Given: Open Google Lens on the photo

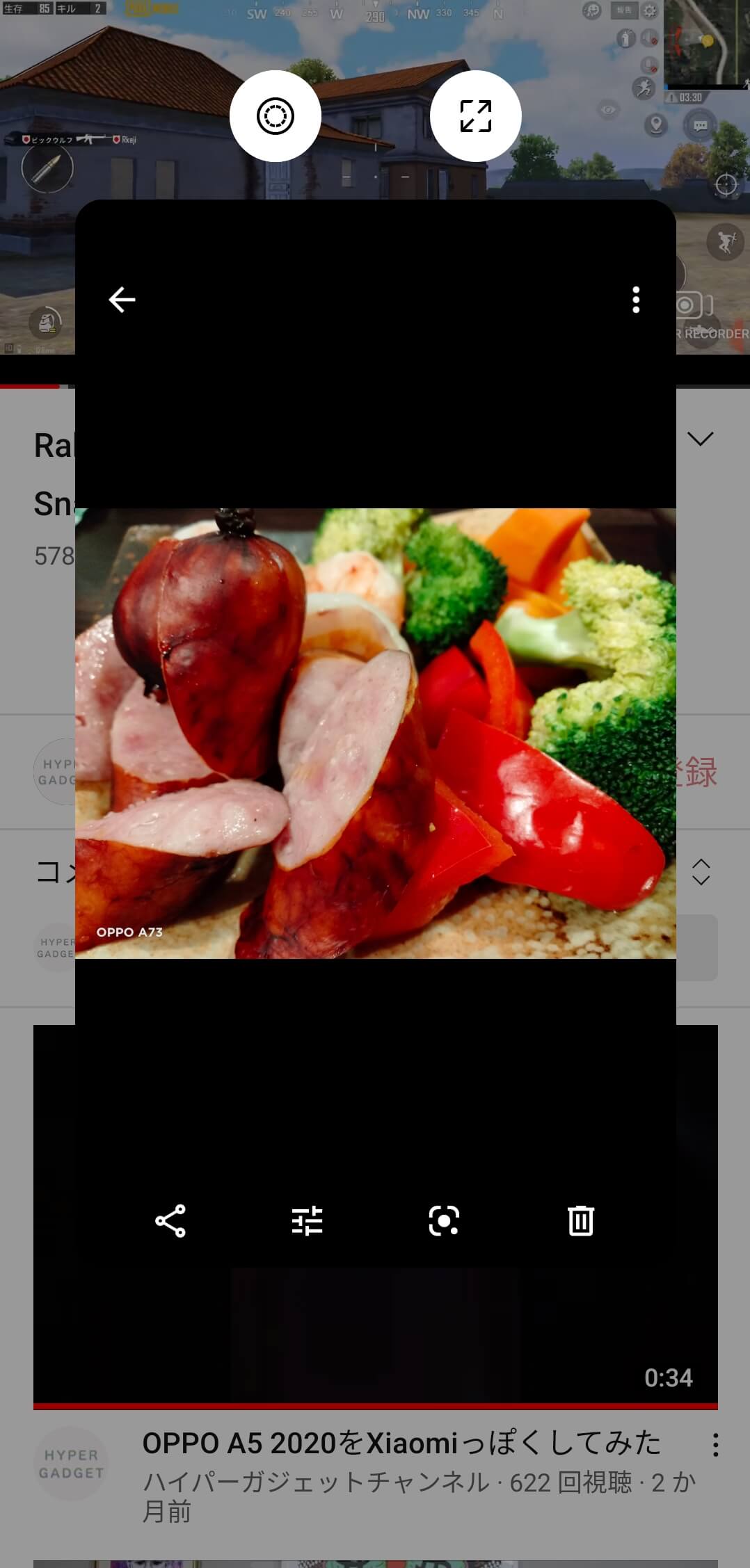Looking at the screenshot, I should click(x=444, y=1220).
